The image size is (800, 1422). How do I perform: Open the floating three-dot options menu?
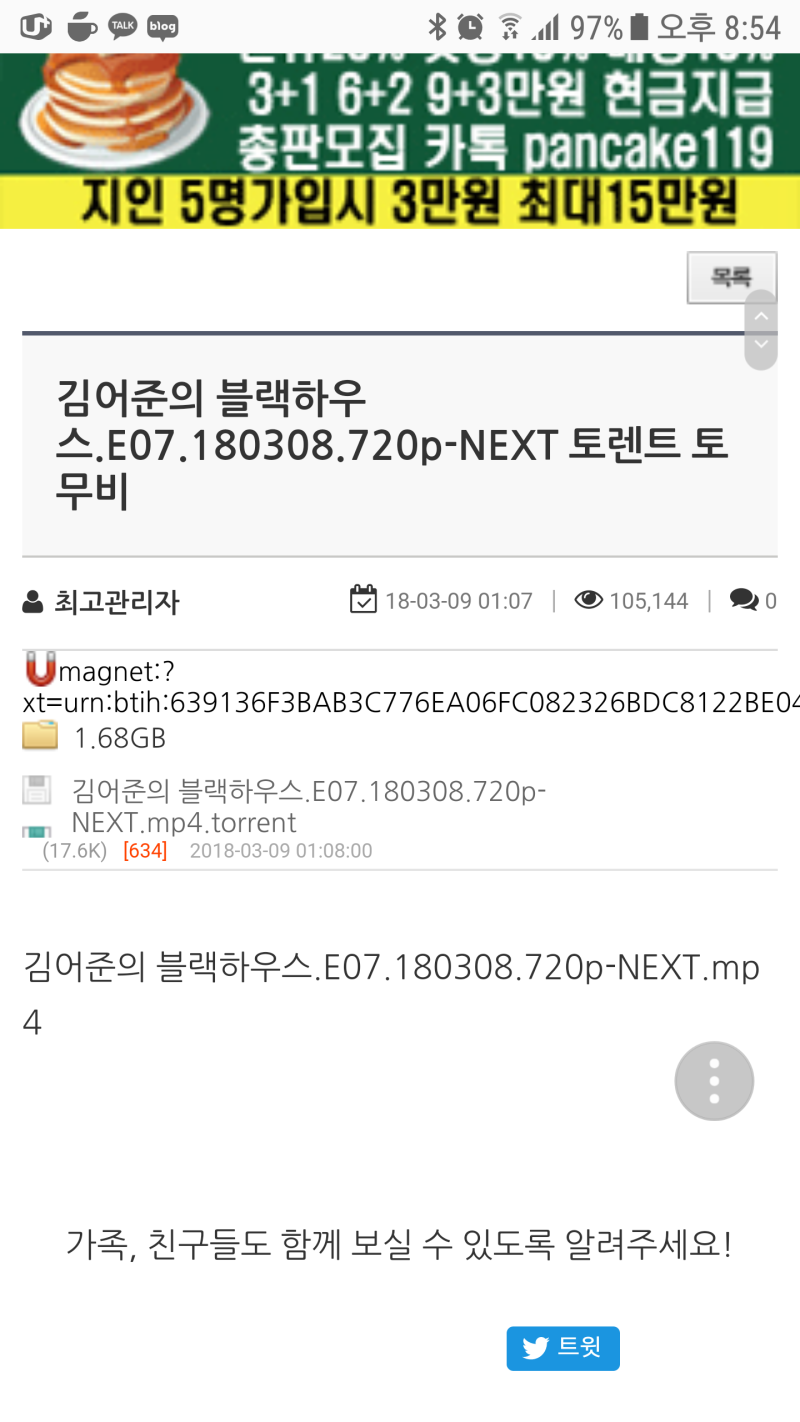click(714, 1081)
